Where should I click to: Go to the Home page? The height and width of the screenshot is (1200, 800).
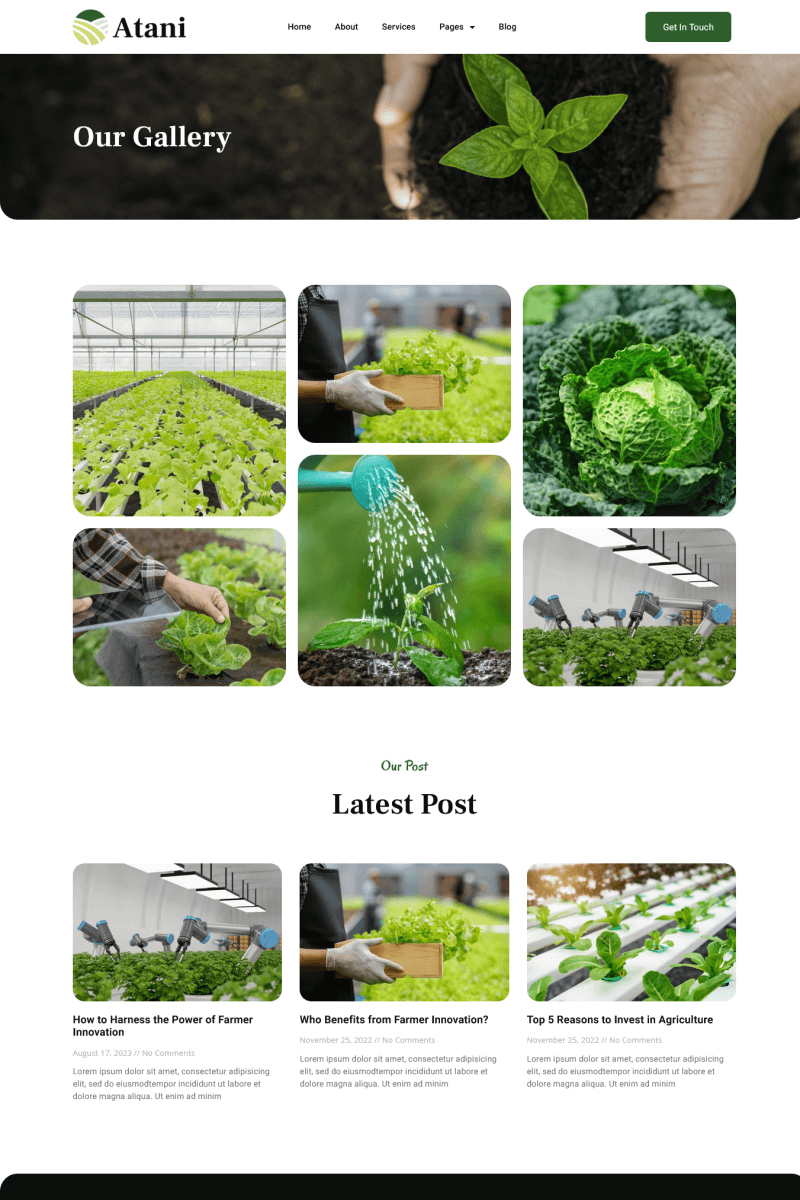pos(299,27)
